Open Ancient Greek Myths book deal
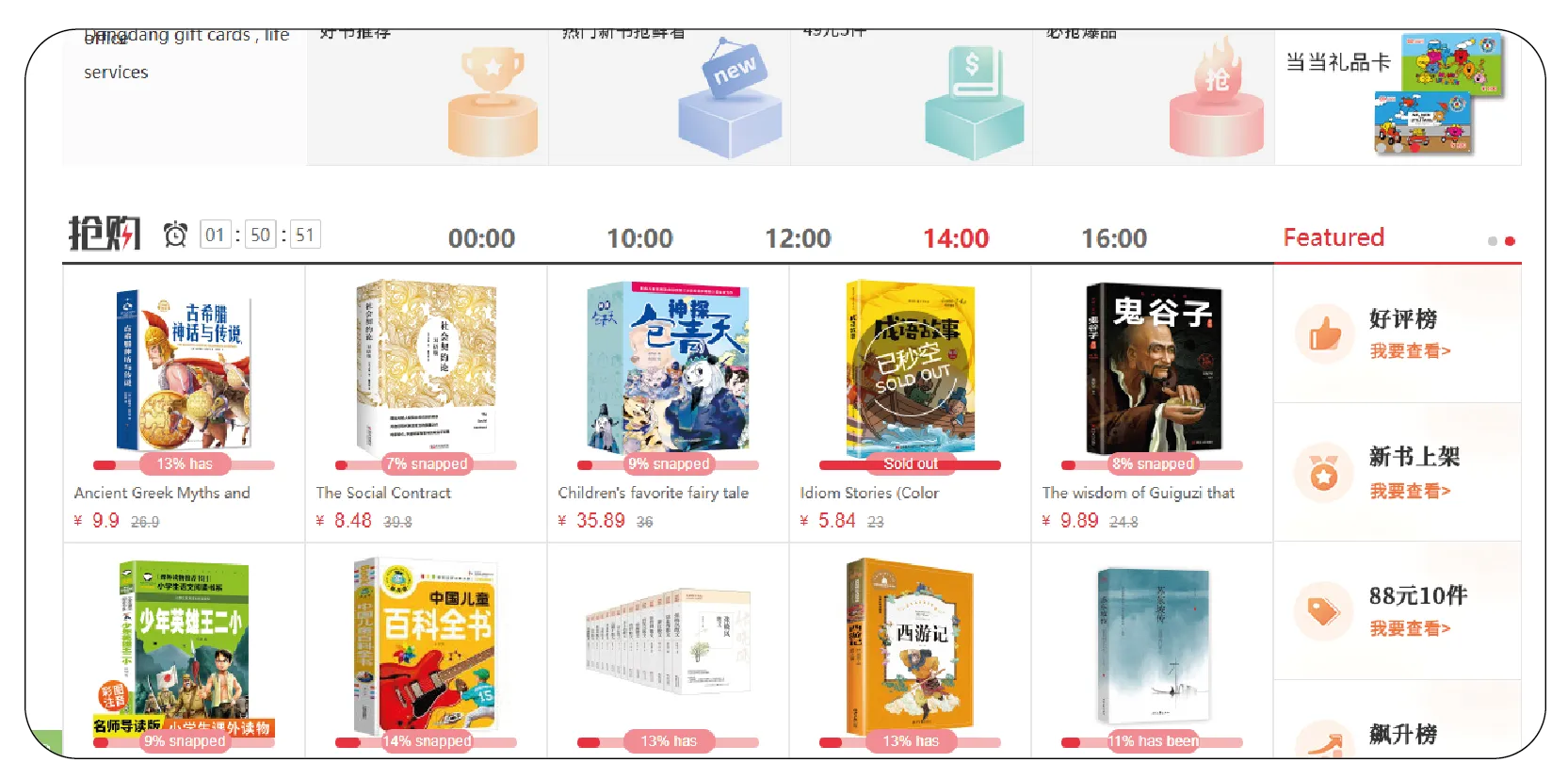The width and height of the screenshot is (1568, 779). pyautogui.click(x=184, y=372)
